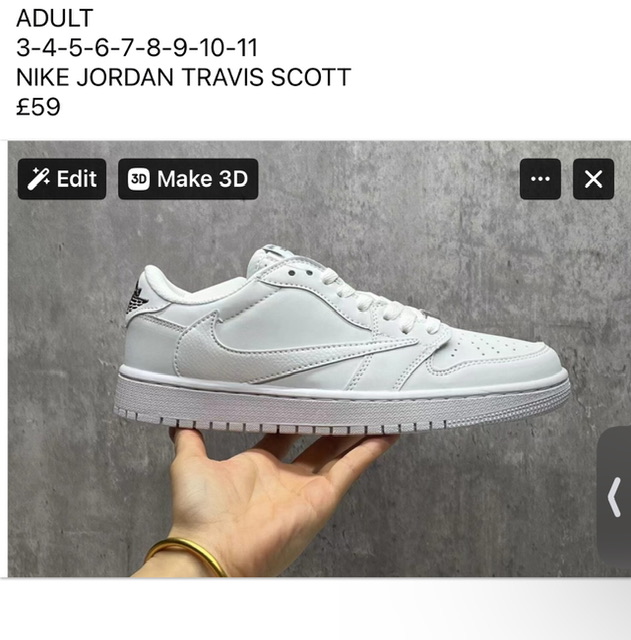The height and width of the screenshot is (640, 631).
Task: Select Make 3D for this photo
Action: [x=188, y=179]
